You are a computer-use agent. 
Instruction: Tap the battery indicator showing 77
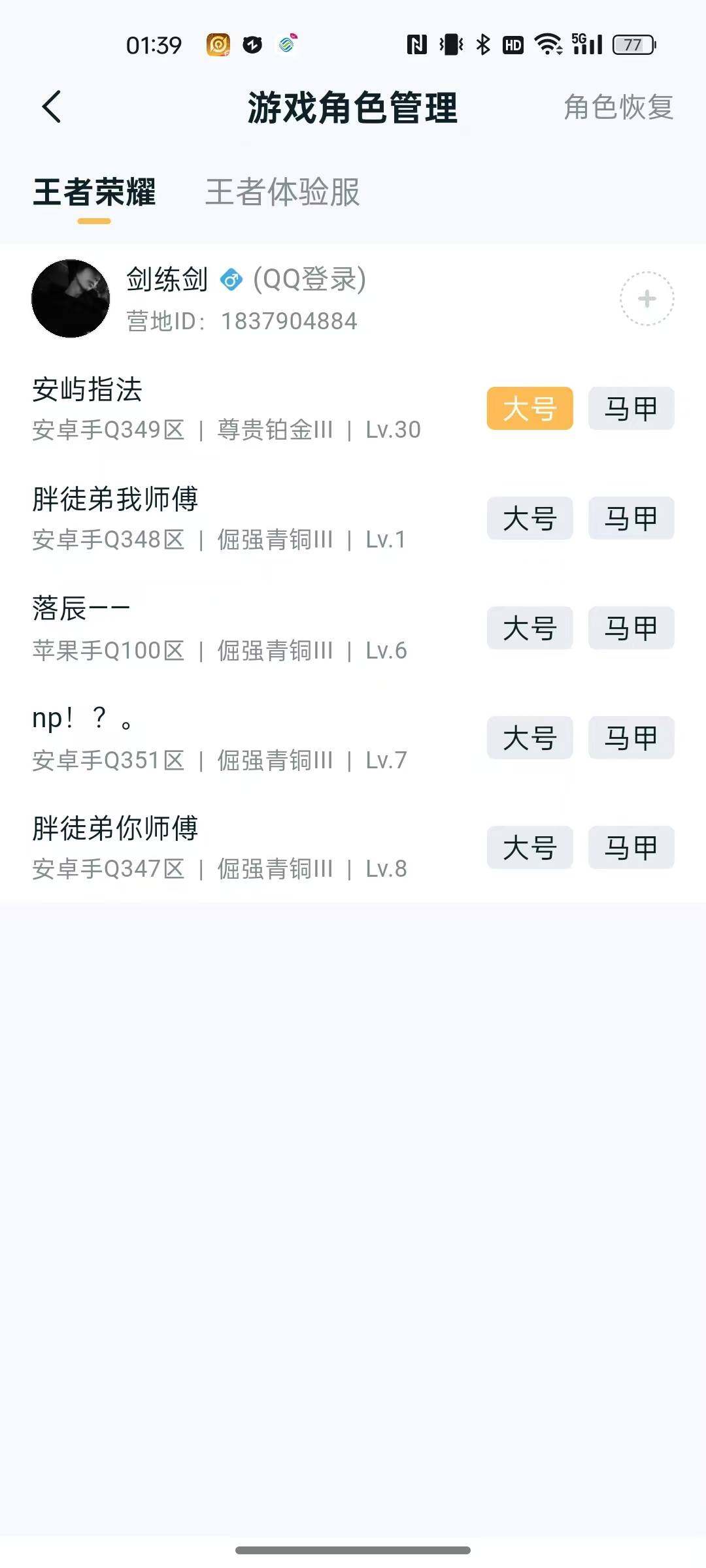631,44
